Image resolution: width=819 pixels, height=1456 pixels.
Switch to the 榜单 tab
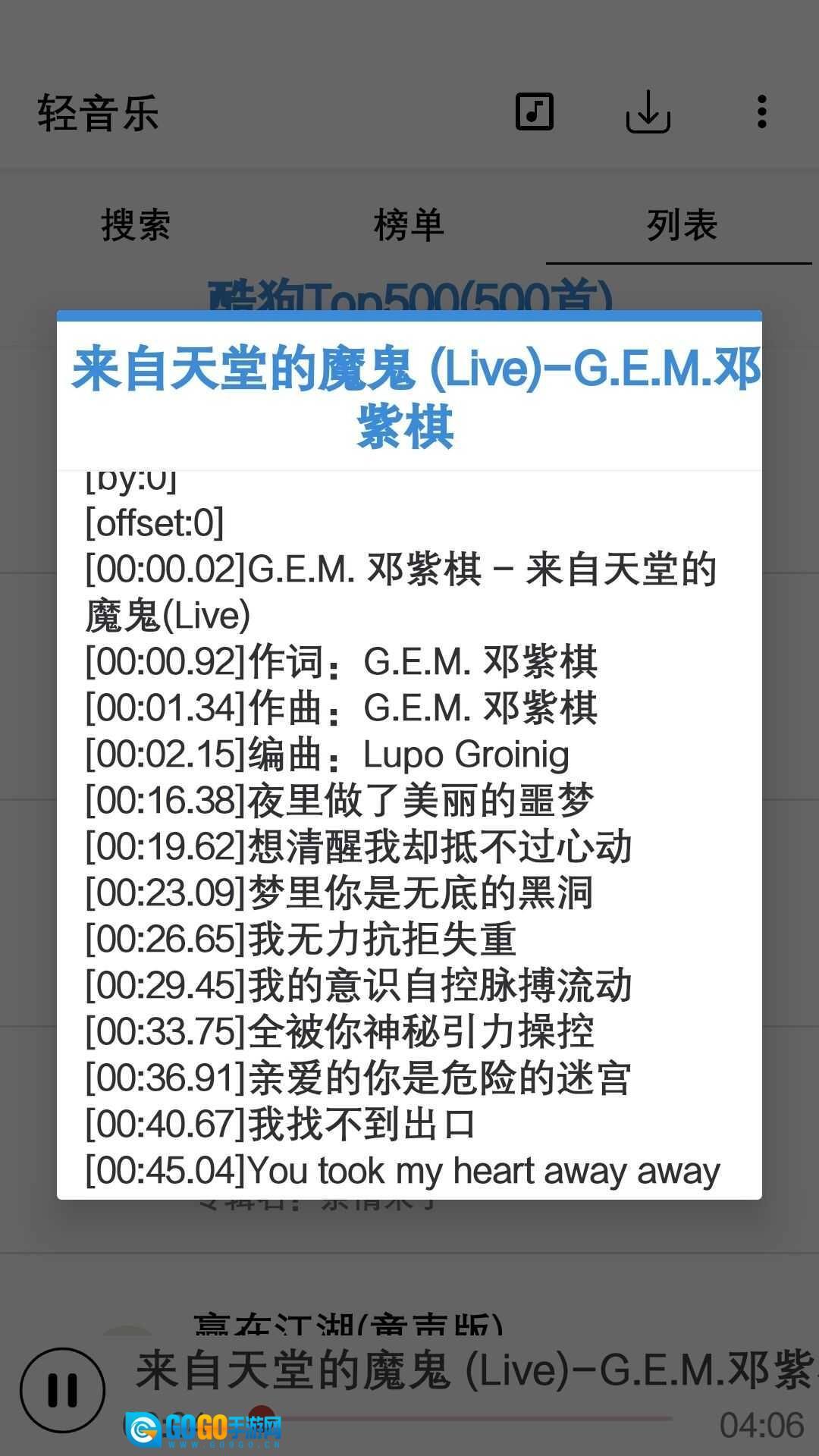[x=409, y=225]
